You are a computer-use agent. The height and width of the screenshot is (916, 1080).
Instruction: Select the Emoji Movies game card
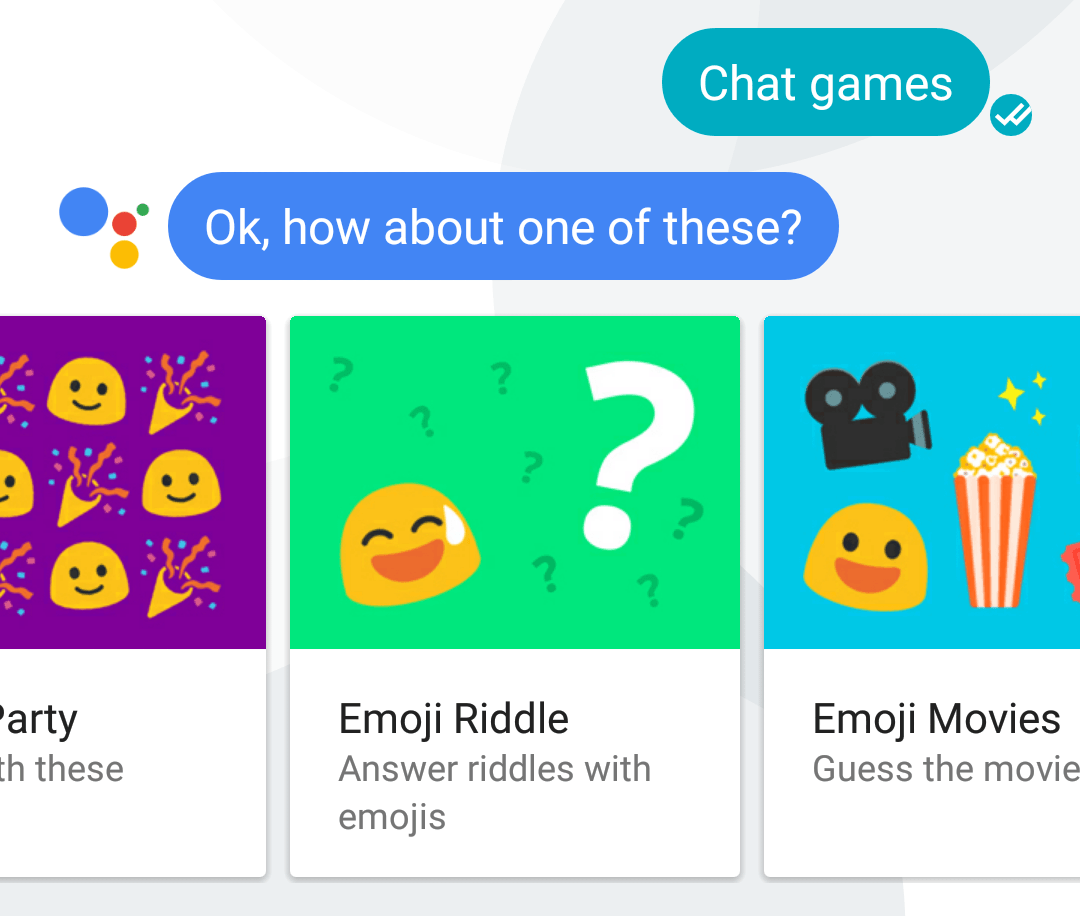coord(922,596)
